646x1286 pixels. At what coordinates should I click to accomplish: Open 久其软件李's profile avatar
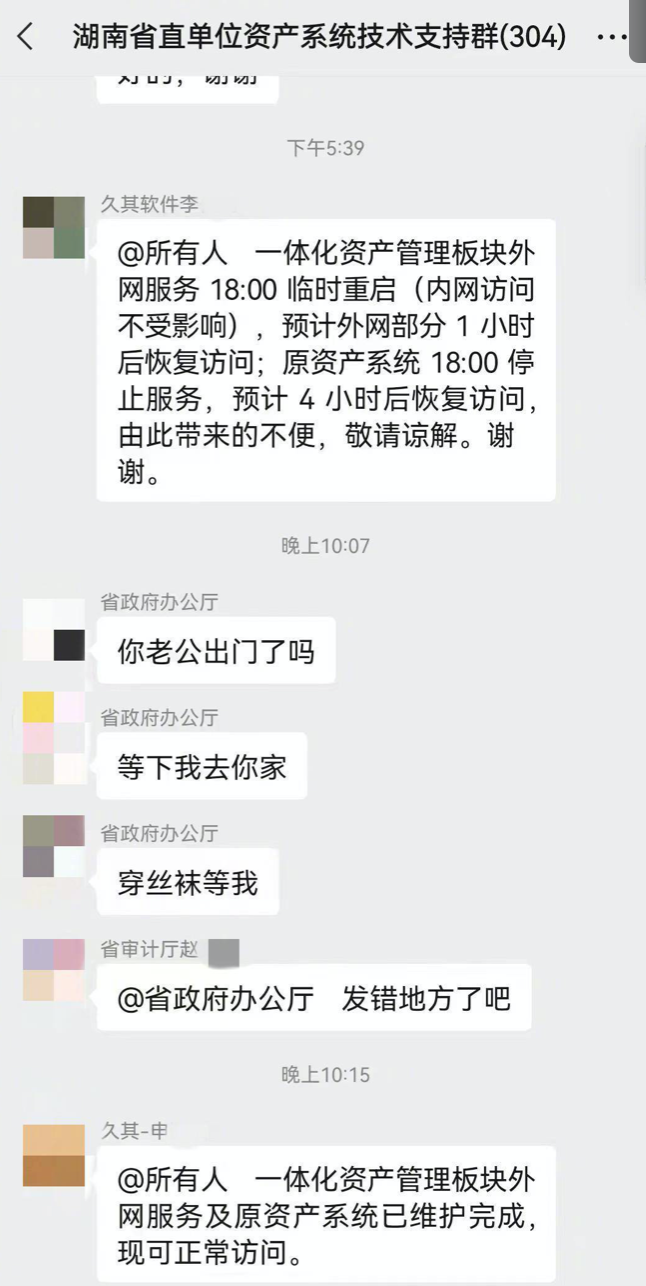point(54,228)
